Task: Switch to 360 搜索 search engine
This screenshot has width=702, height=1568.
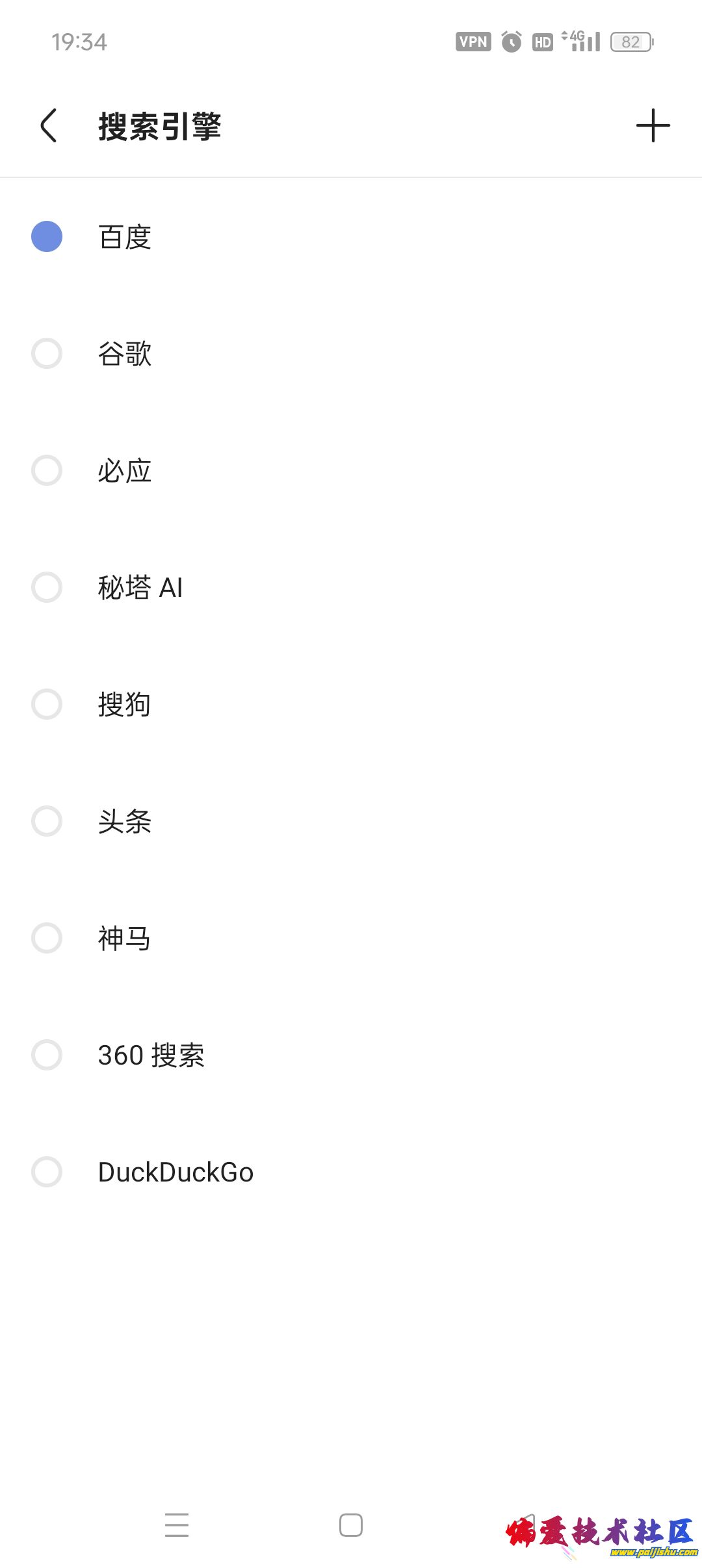Action: coord(47,1055)
